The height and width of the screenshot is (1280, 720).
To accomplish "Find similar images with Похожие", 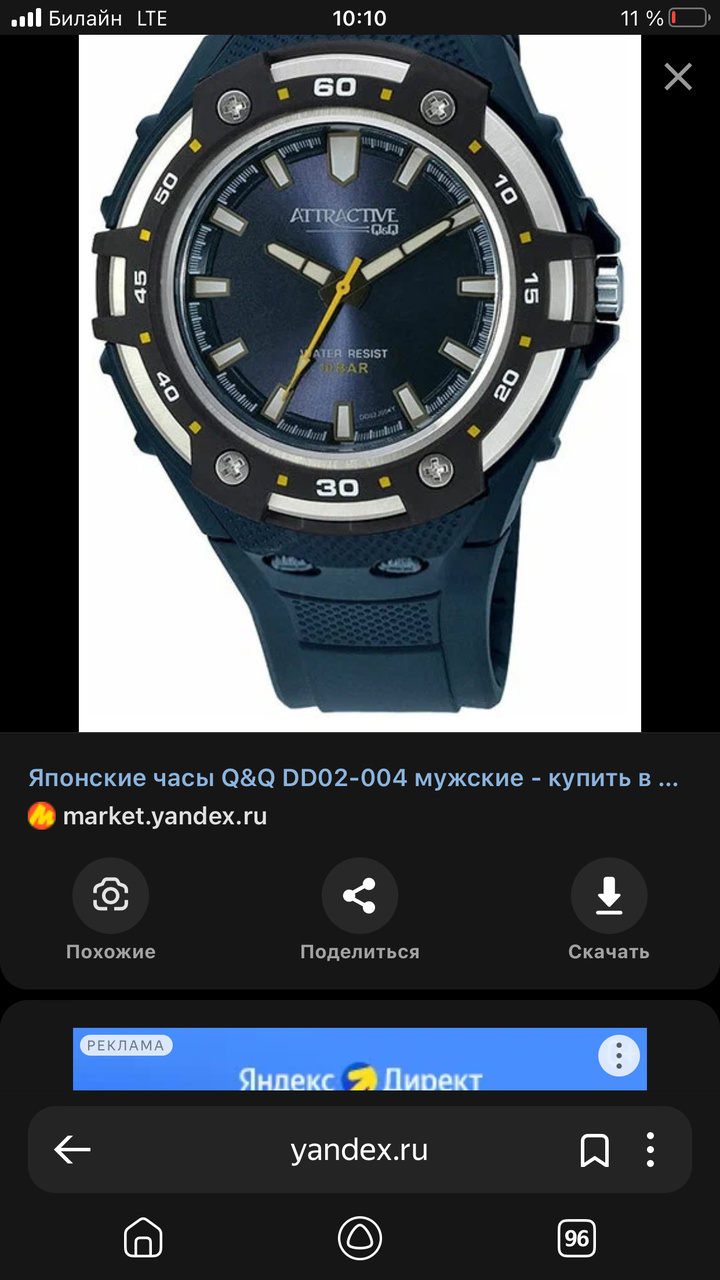I will [111, 896].
